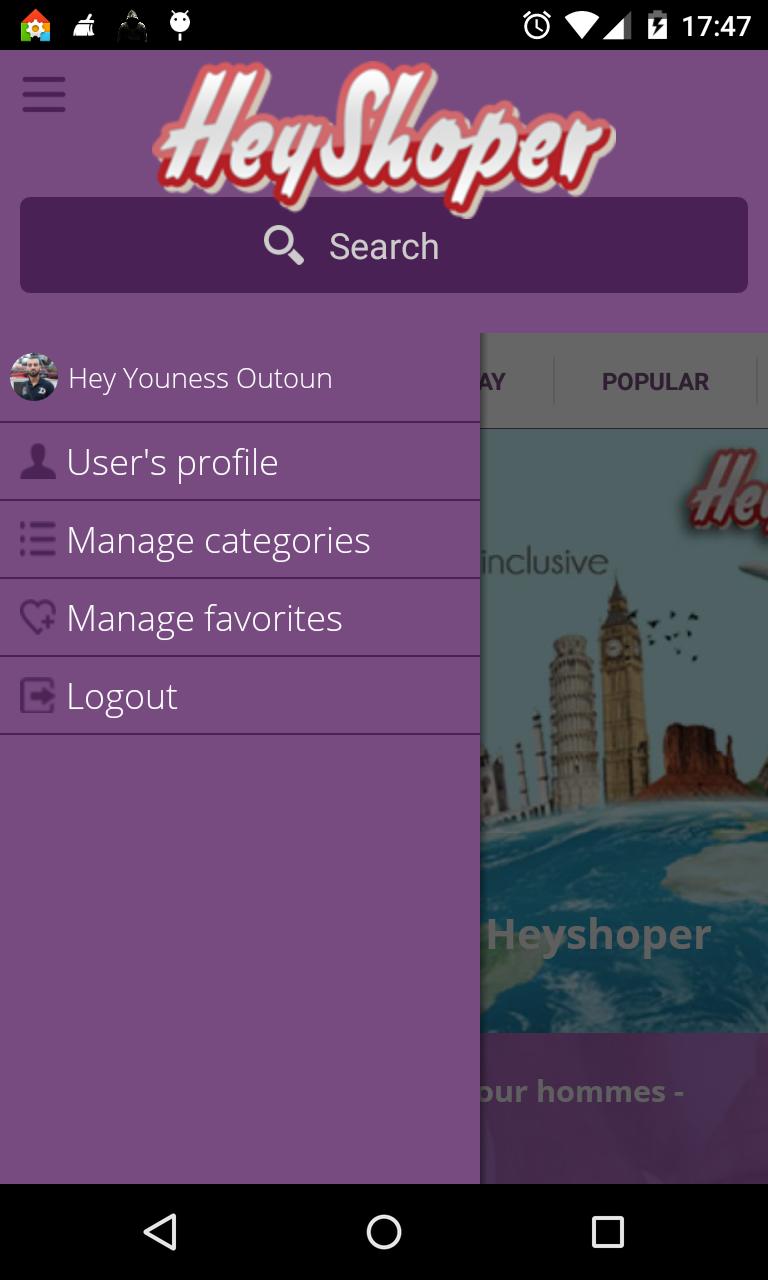The width and height of the screenshot is (768, 1280).
Task: Tap the search magnifier icon
Action: (x=283, y=244)
